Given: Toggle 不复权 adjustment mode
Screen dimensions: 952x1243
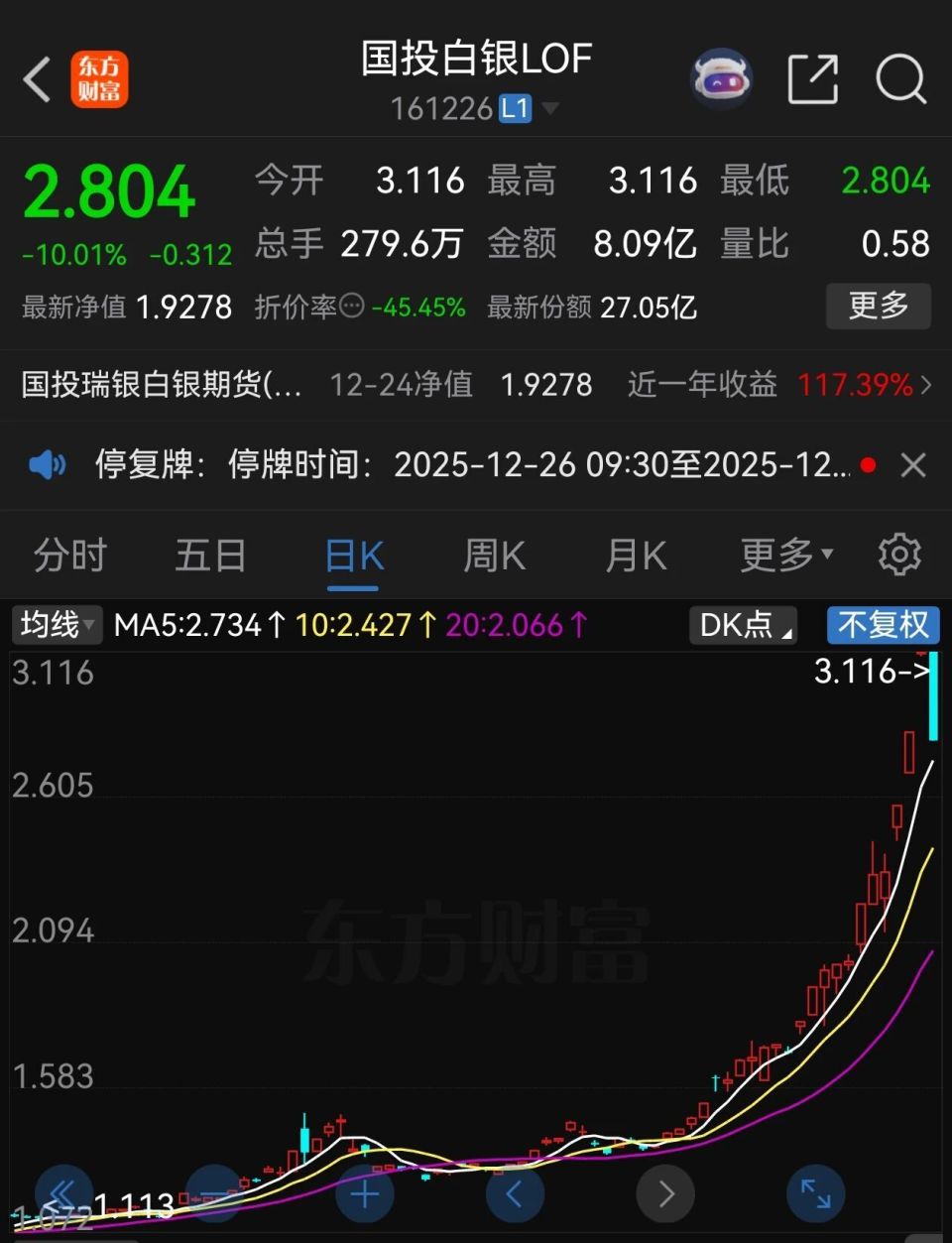Looking at the screenshot, I should (882, 625).
